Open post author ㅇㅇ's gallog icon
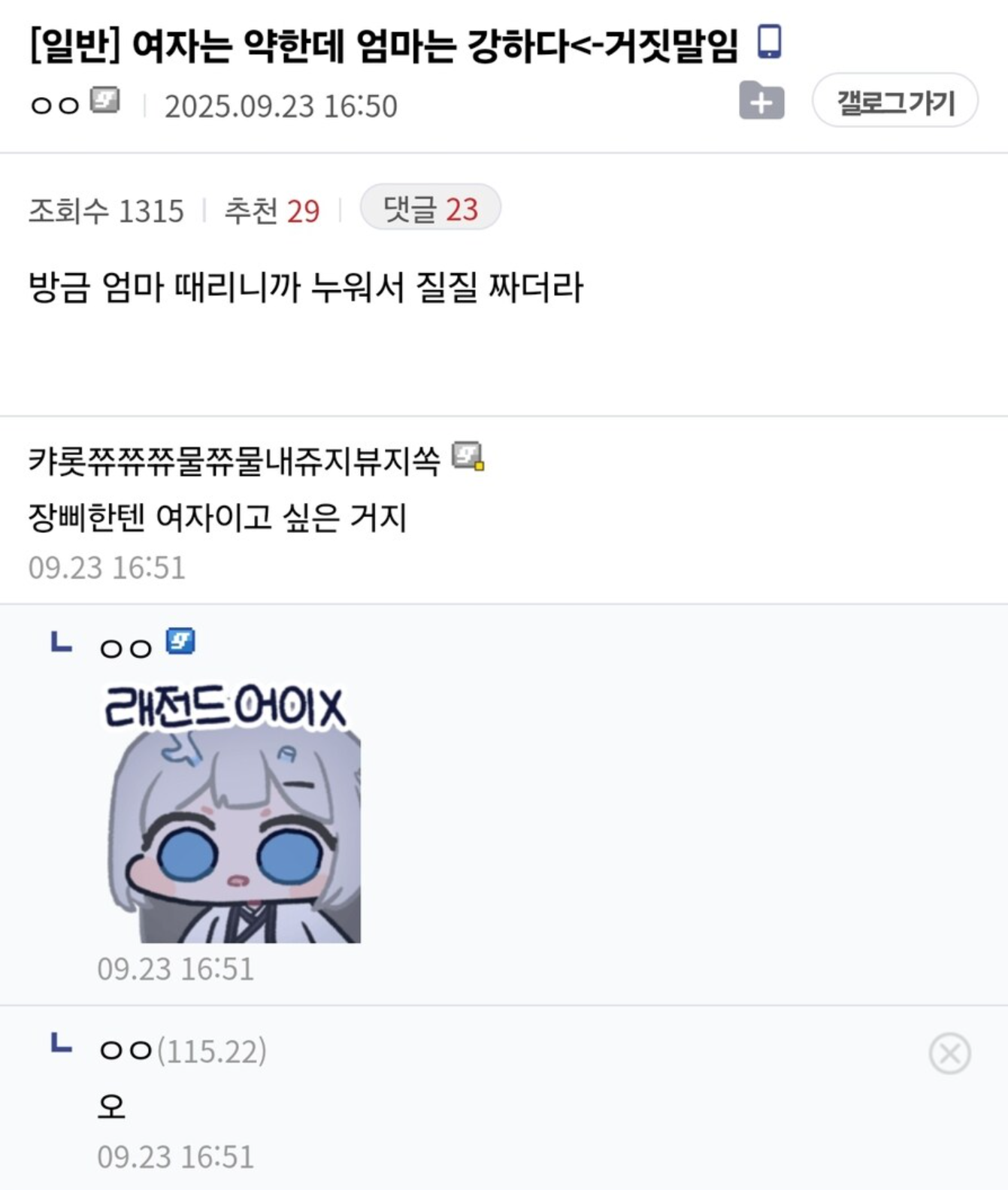 (x=104, y=101)
